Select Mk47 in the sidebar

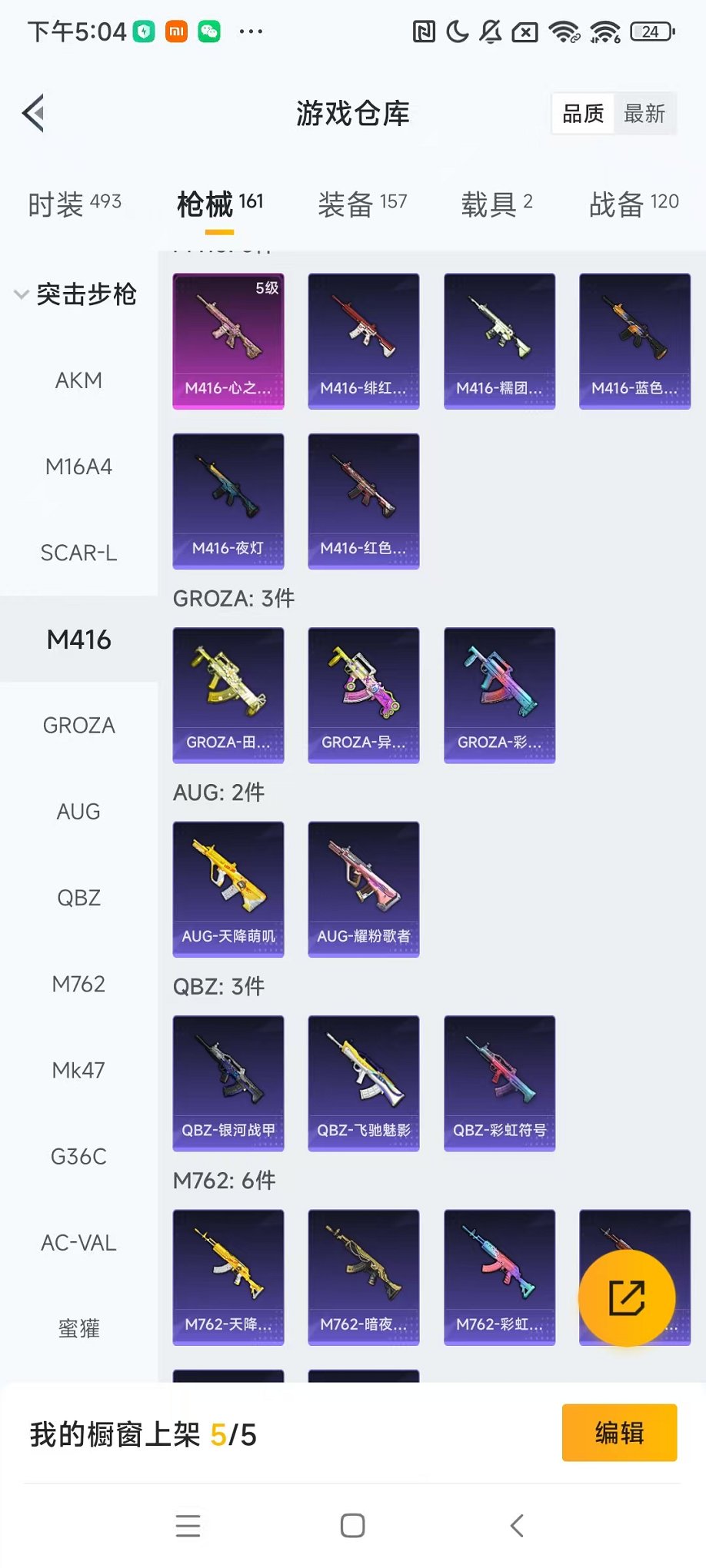[78, 1070]
